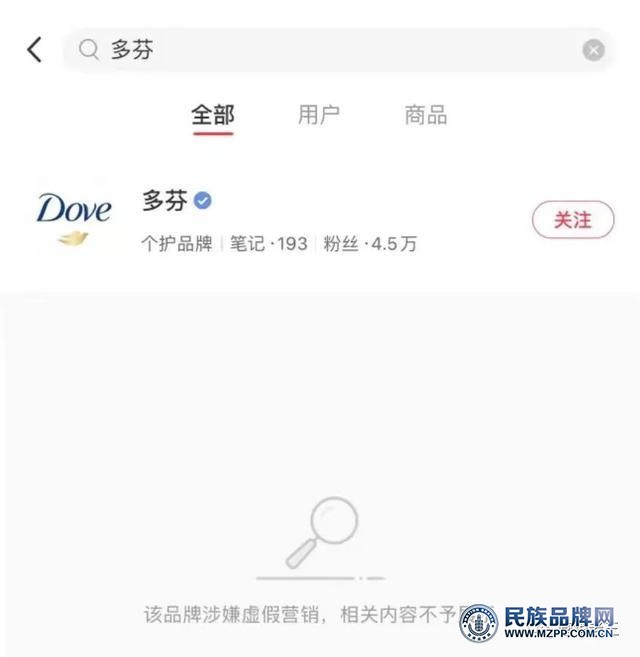This screenshot has height=657, width=640.
Task: Open the 多芬 Dove brand profile
Action: pos(165,201)
